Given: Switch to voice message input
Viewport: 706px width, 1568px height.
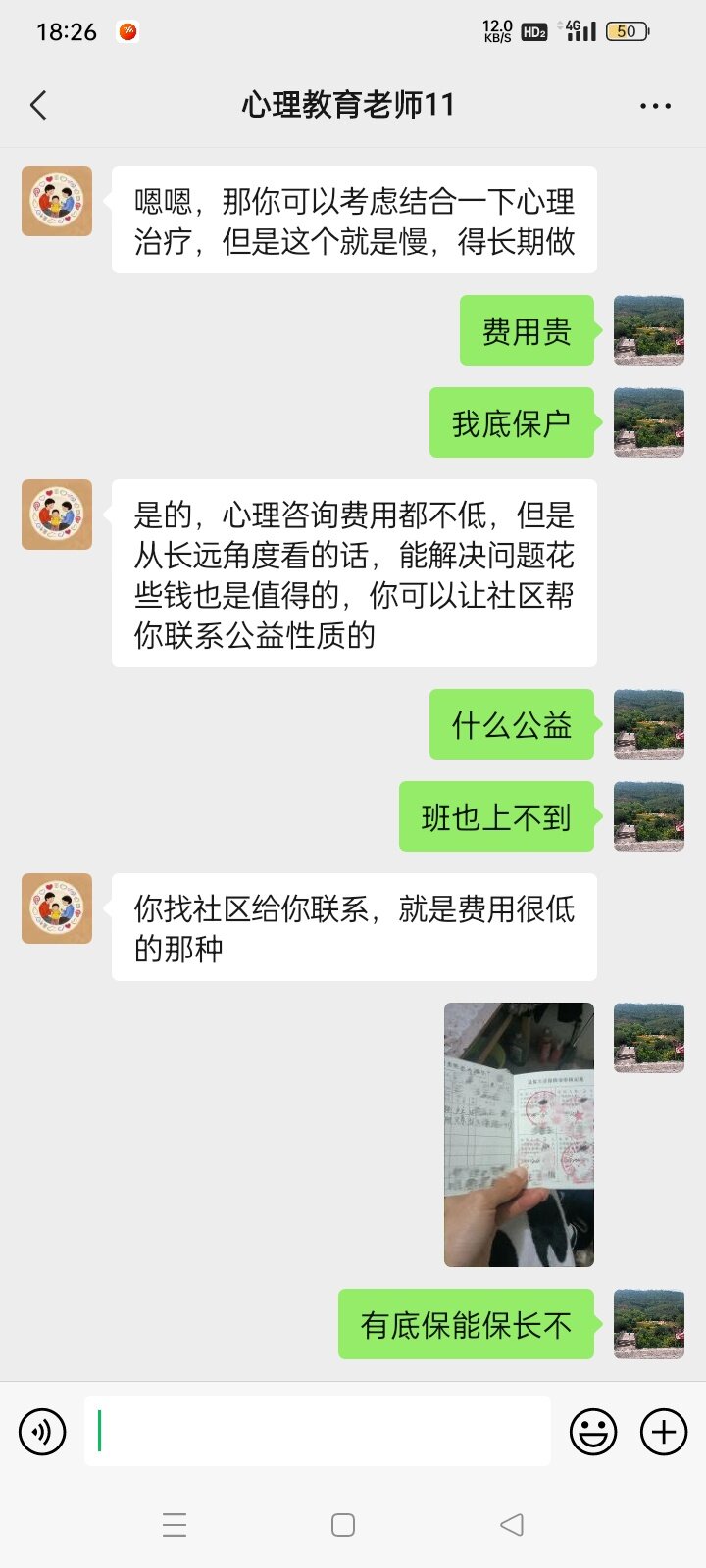Looking at the screenshot, I should coord(42,1432).
